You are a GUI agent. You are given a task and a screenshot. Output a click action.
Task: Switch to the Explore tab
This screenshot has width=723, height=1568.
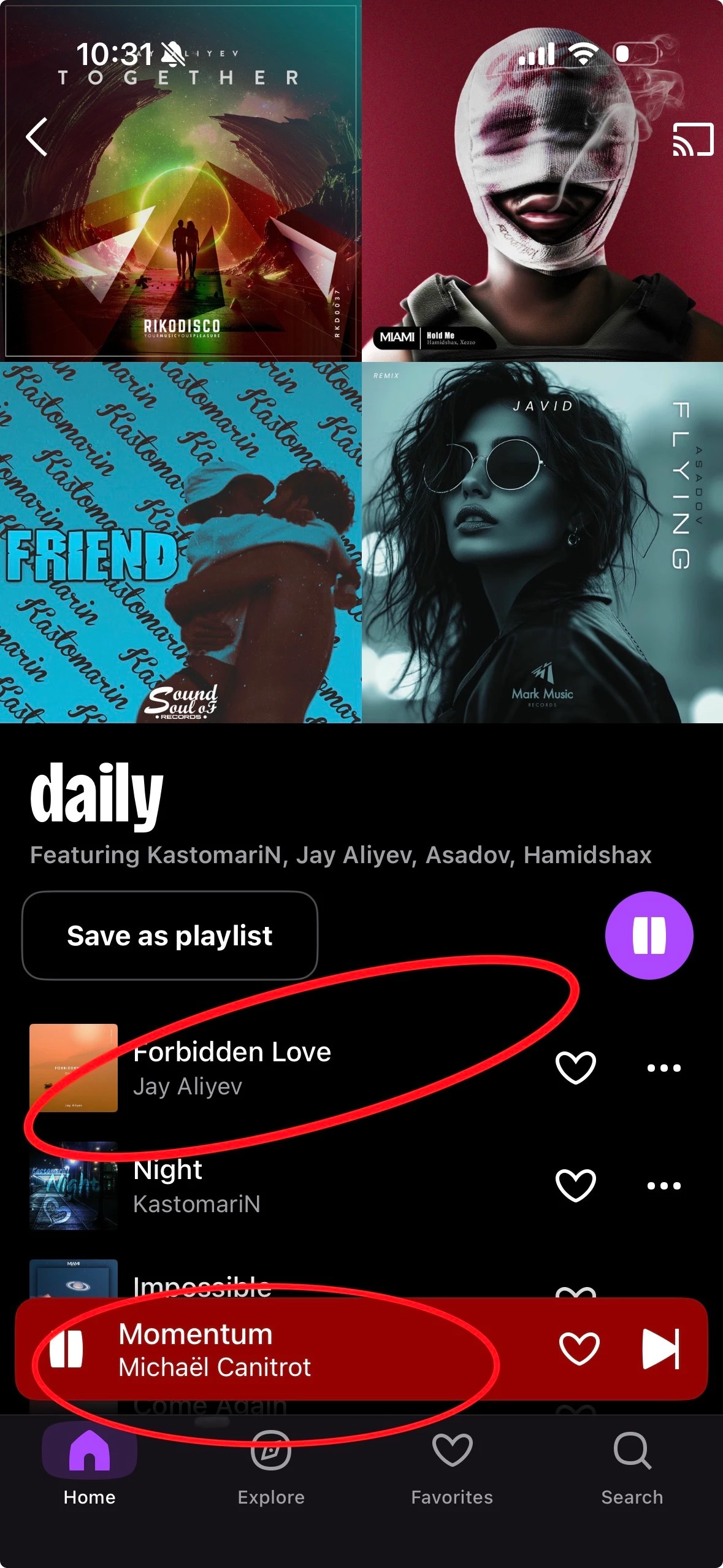tap(271, 1467)
